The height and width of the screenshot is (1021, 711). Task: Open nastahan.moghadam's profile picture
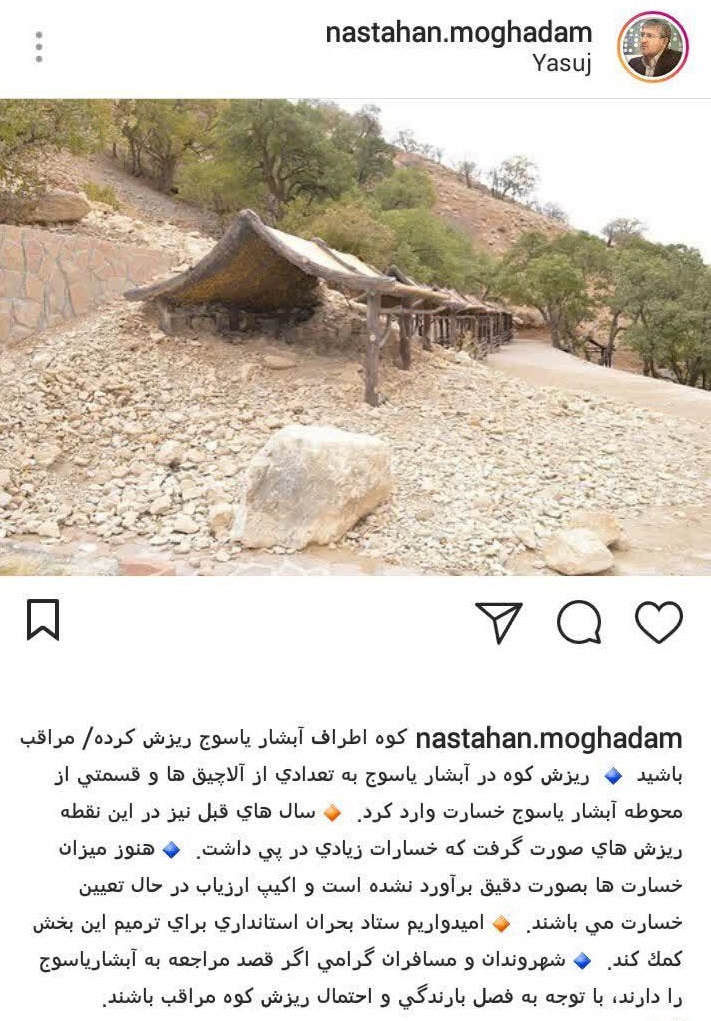point(652,47)
